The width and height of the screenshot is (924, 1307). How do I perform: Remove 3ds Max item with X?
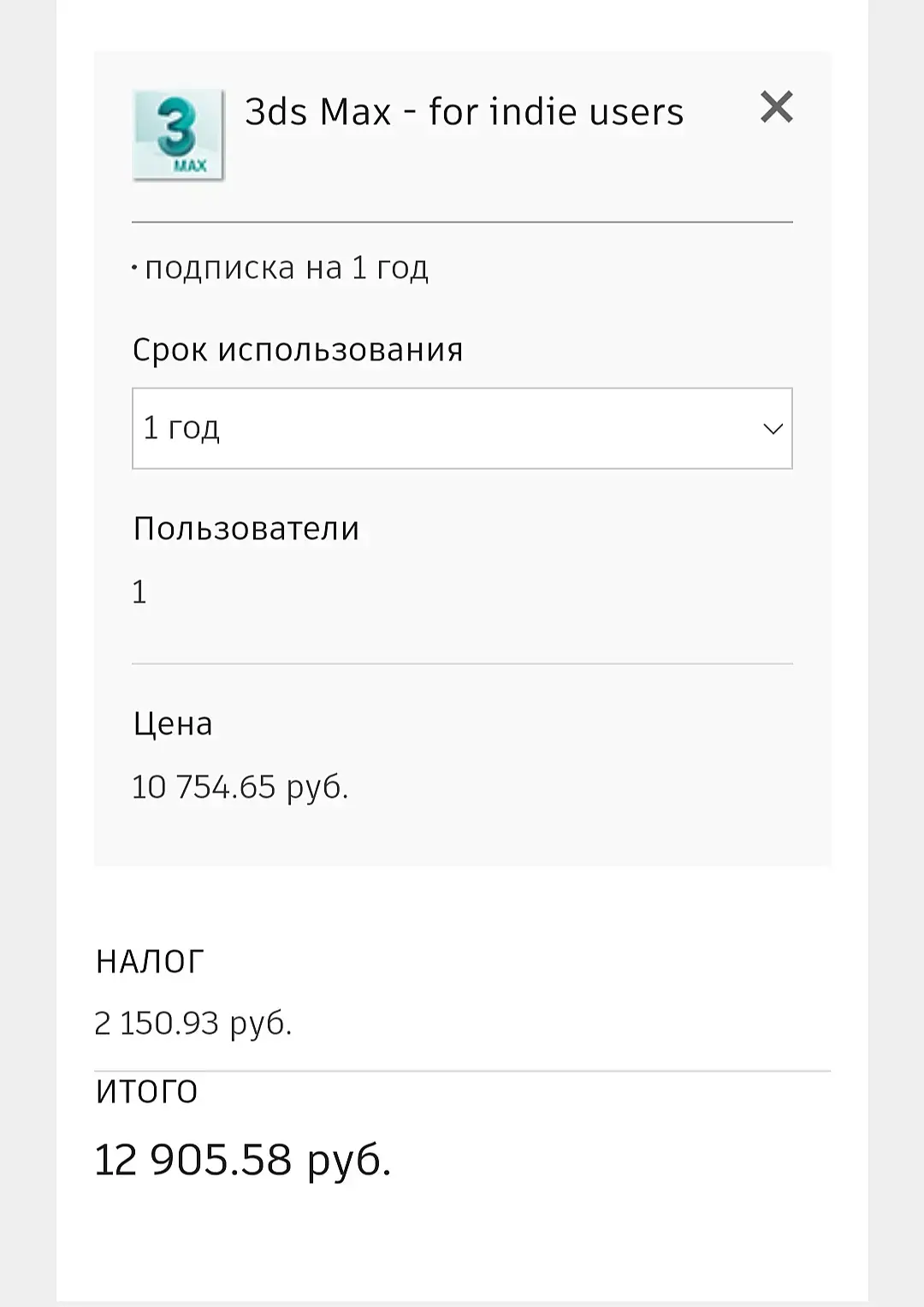pyautogui.click(x=776, y=108)
